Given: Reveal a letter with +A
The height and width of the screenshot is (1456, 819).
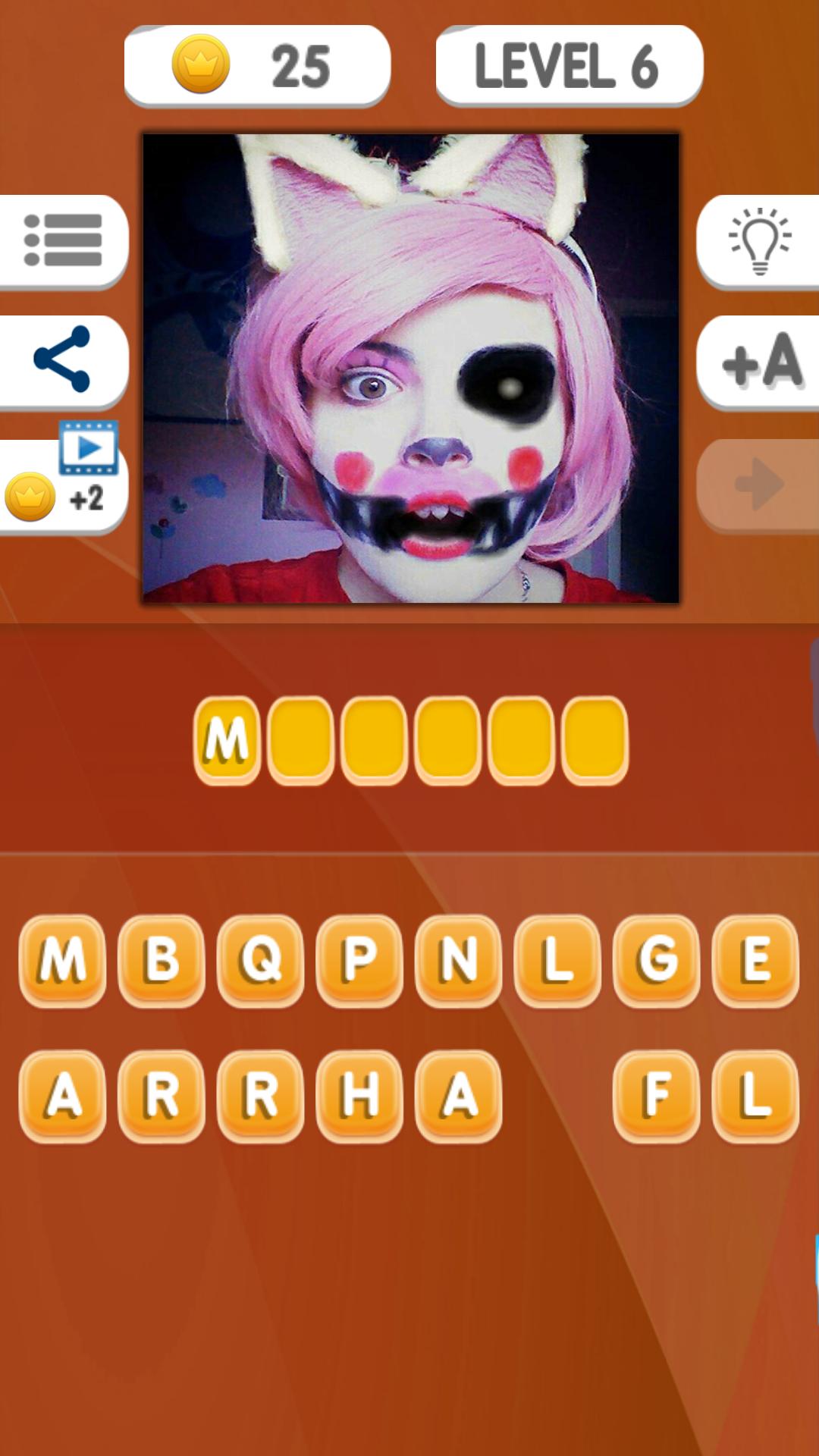Looking at the screenshot, I should coord(758,361).
